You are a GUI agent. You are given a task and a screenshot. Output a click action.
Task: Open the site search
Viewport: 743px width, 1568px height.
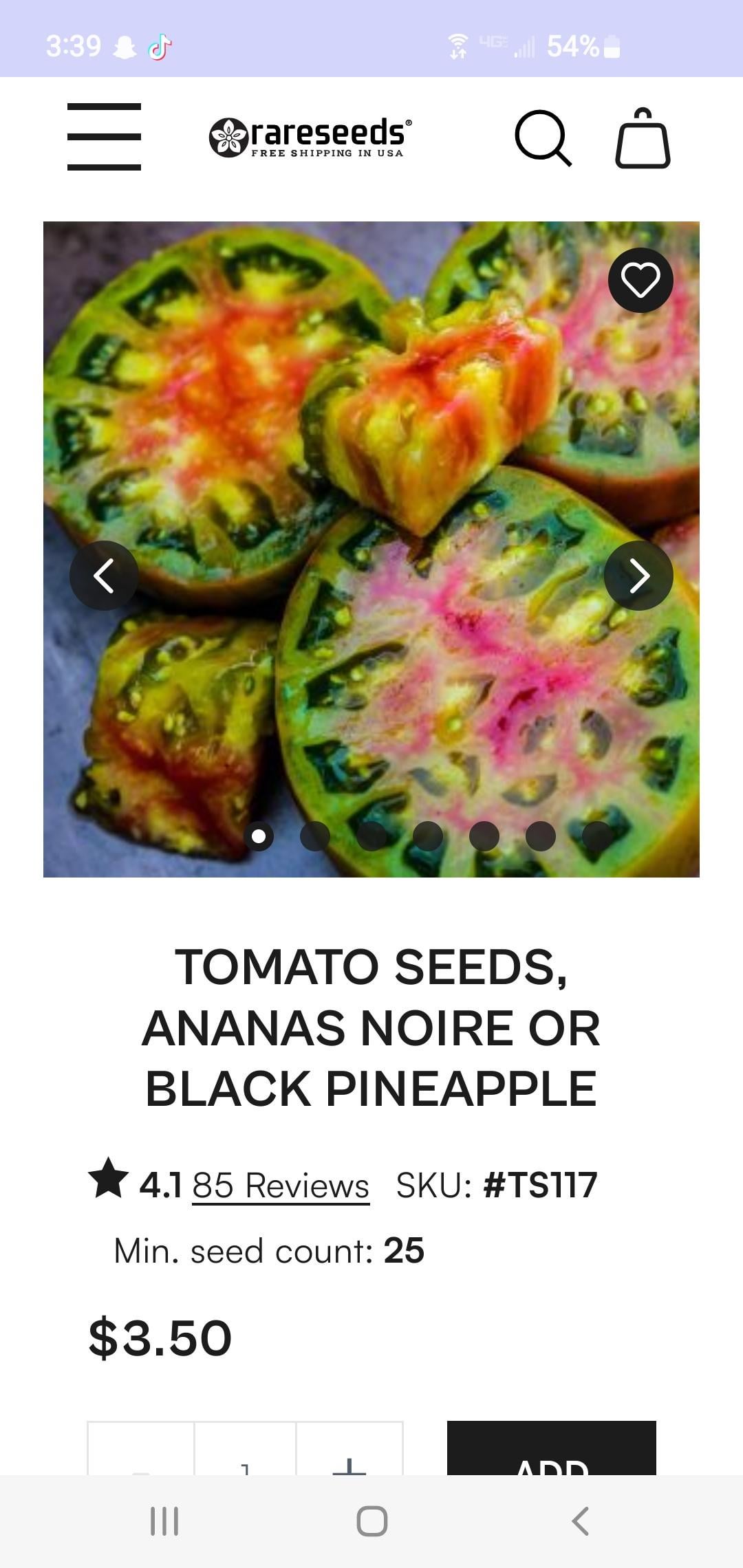tap(543, 138)
